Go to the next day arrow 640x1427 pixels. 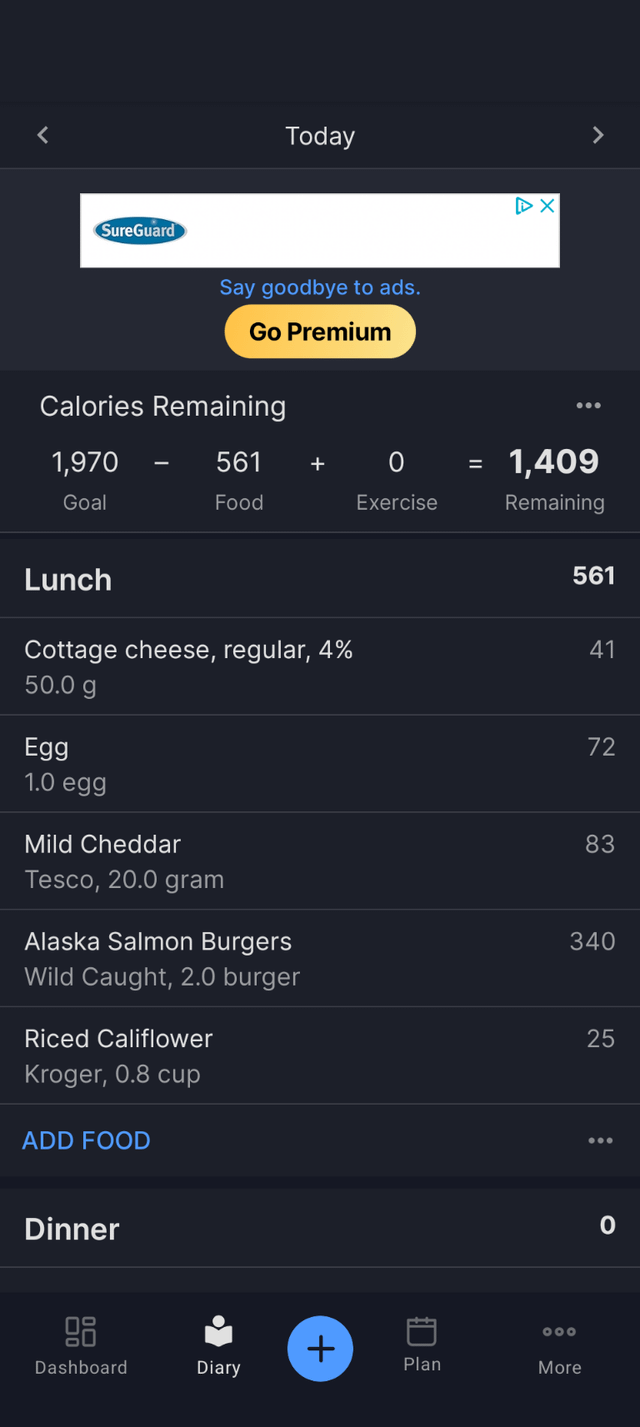pyautogui.click(x=598, y=135)
